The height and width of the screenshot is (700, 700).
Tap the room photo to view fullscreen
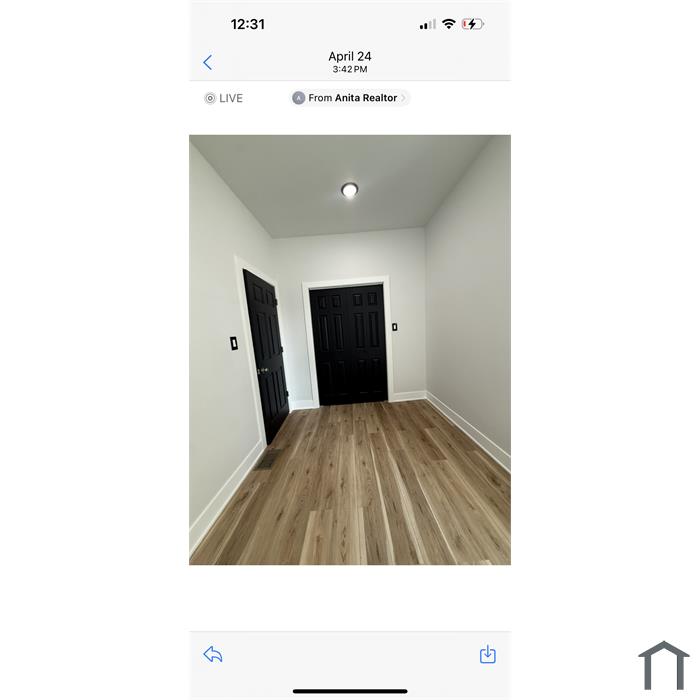(x=350, y=350)
